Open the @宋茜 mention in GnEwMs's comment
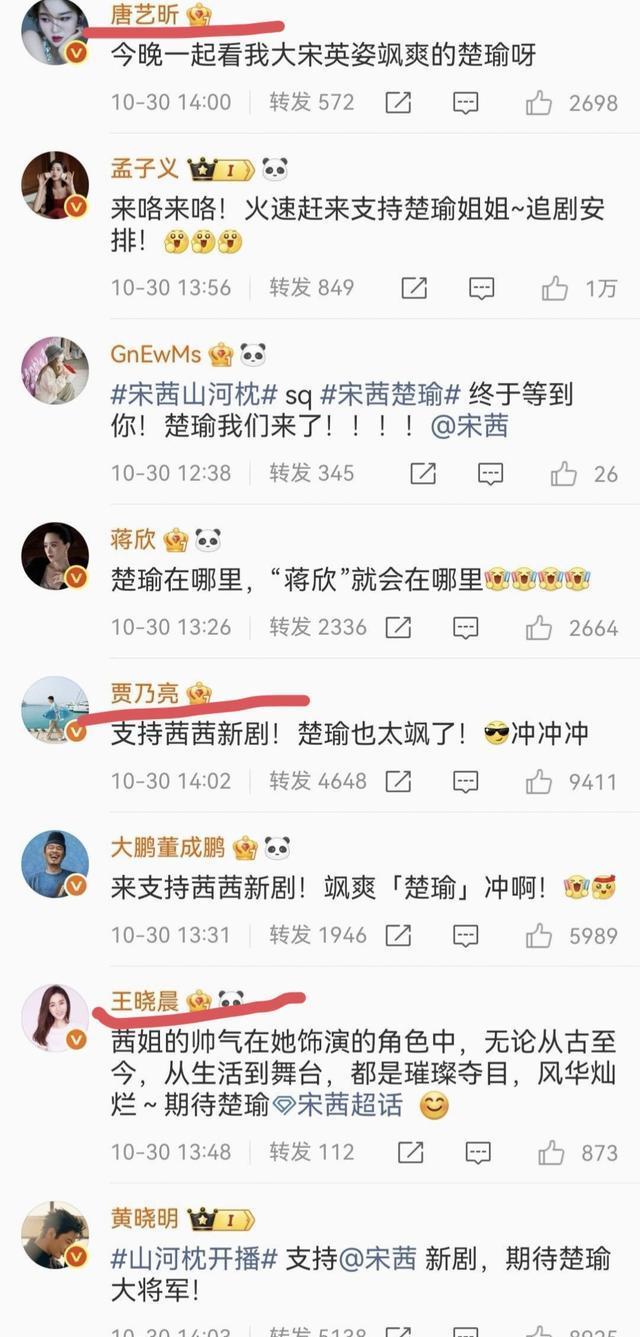This screenshot has width=640, height=1337. point(469,426)
